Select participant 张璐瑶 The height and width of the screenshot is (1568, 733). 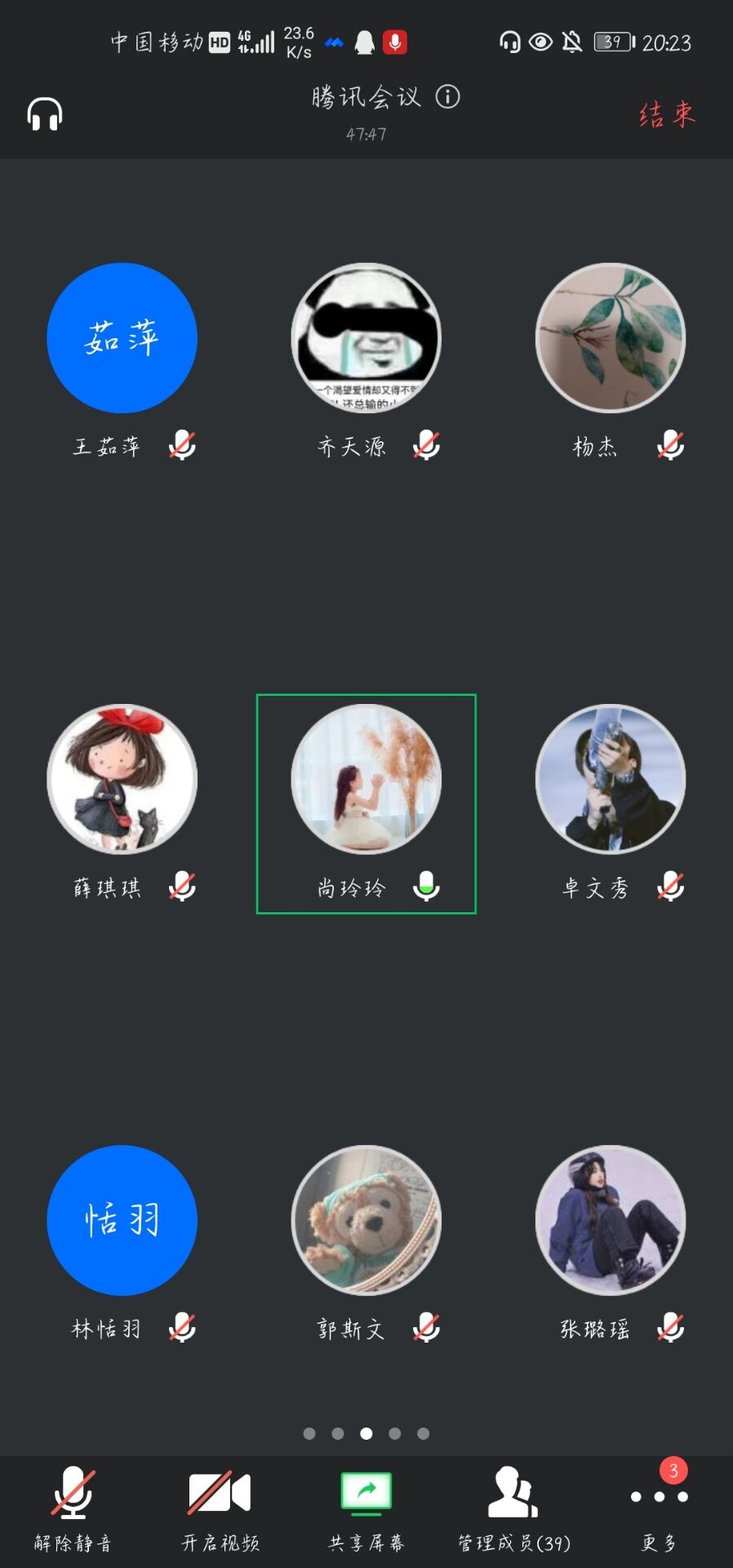click(611, 1220)
